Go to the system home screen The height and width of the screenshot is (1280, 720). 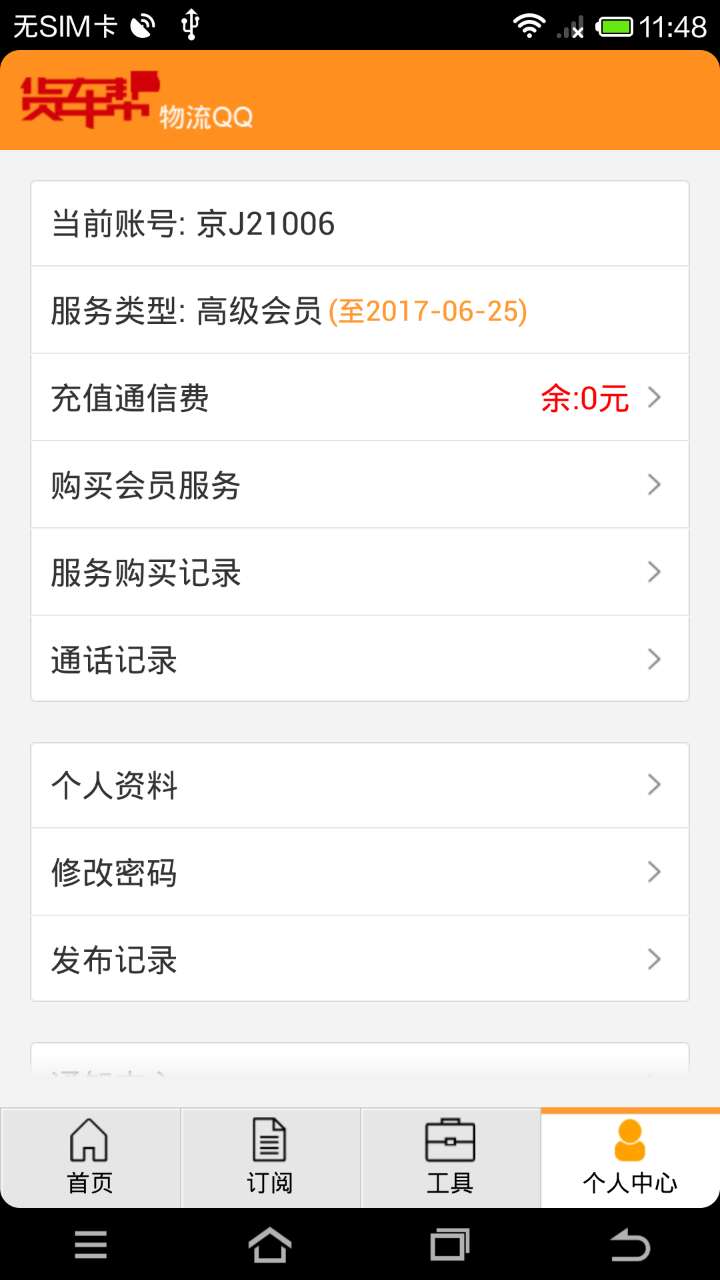(x=270, y=1245)
